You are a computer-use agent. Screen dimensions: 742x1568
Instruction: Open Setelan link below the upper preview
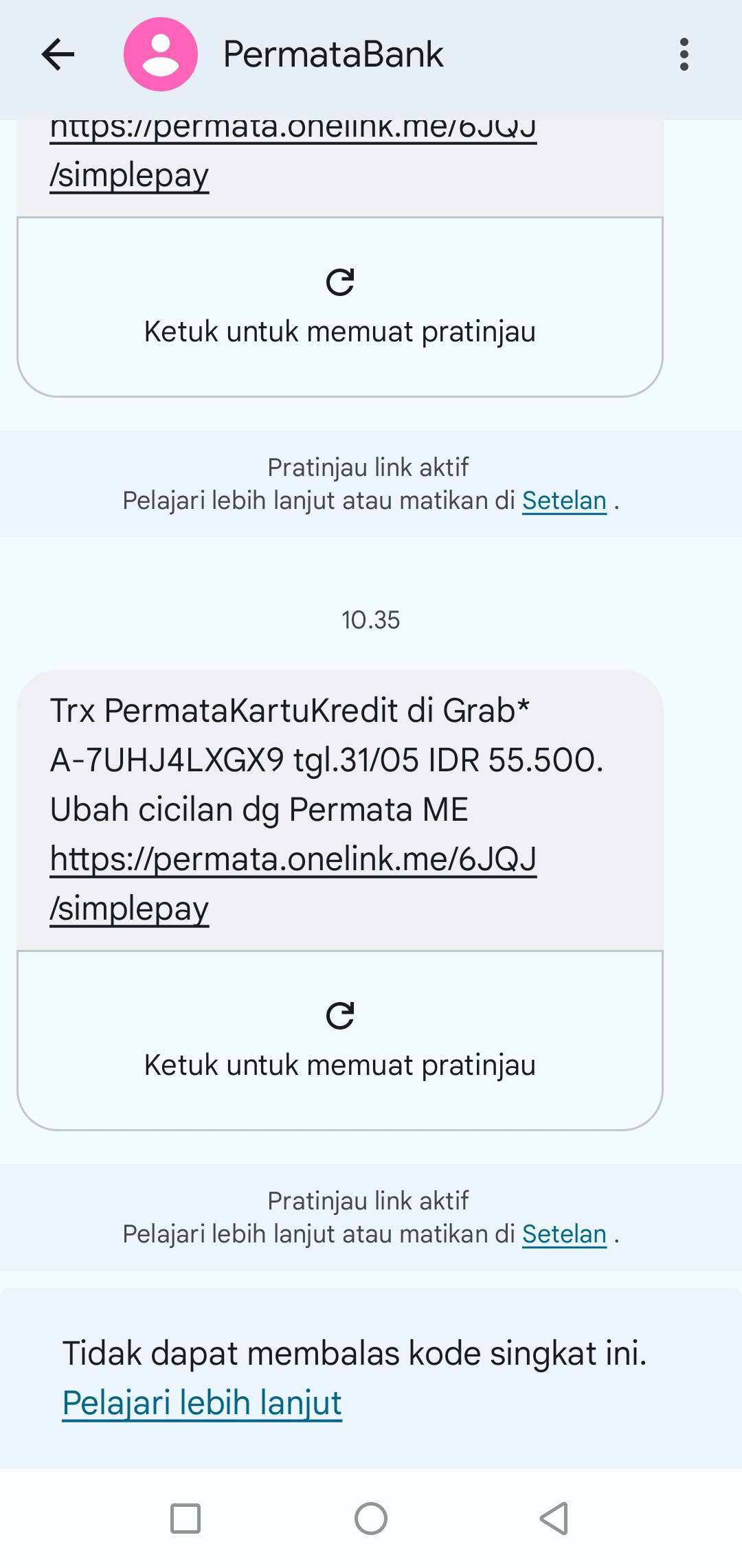pyautogui.click(x=564, y=501)
